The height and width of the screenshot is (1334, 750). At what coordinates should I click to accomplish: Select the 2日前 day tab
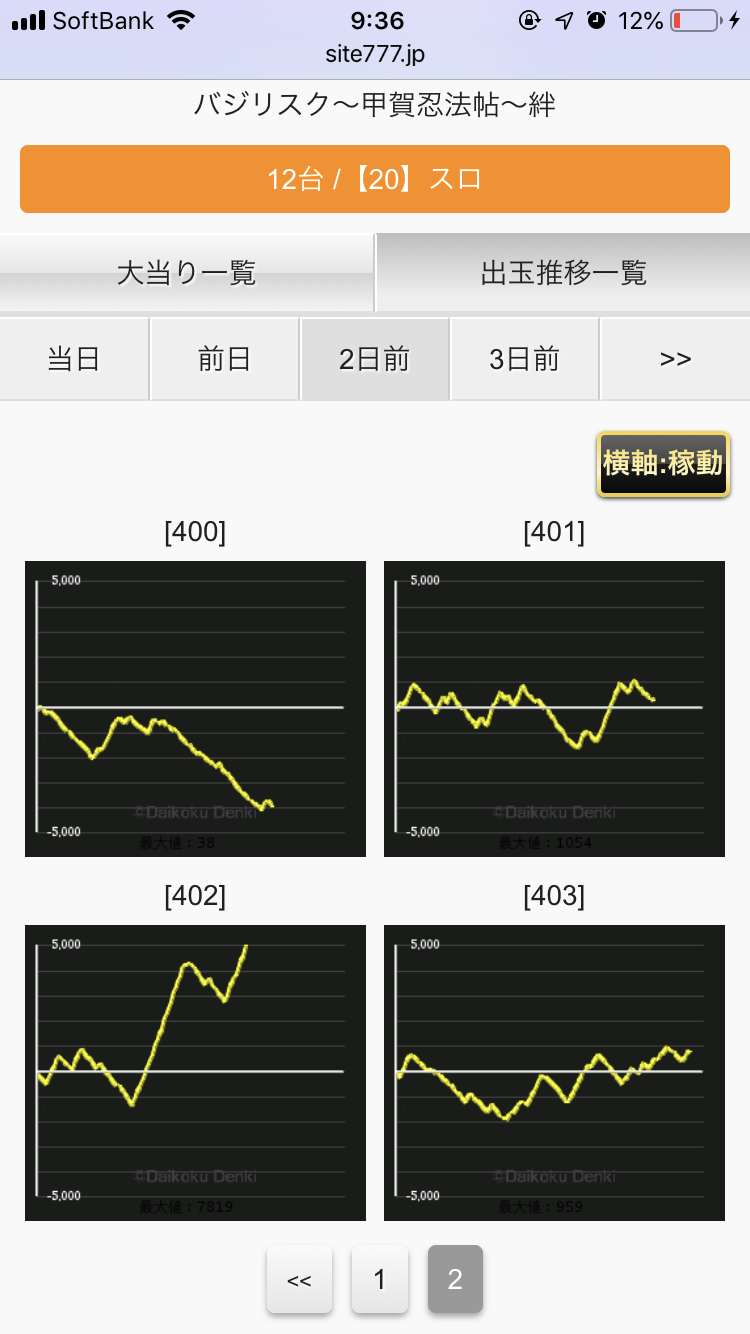point(375,359)
